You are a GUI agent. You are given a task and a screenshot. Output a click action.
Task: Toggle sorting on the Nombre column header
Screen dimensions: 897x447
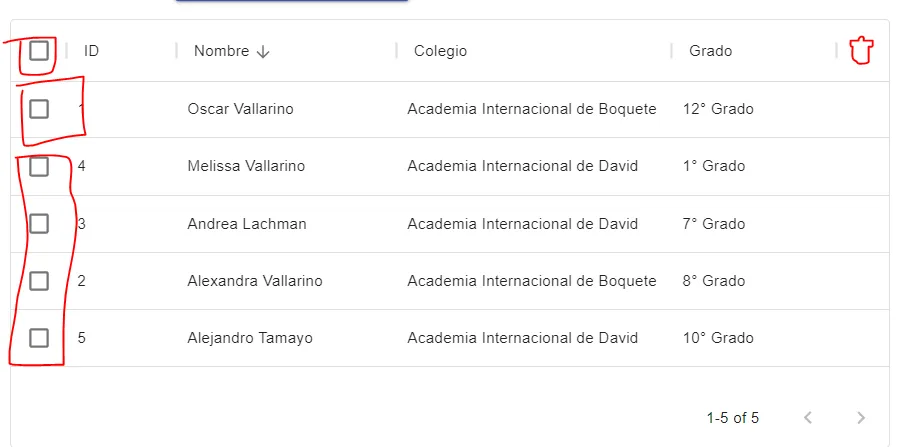click(x=222, y=51)
